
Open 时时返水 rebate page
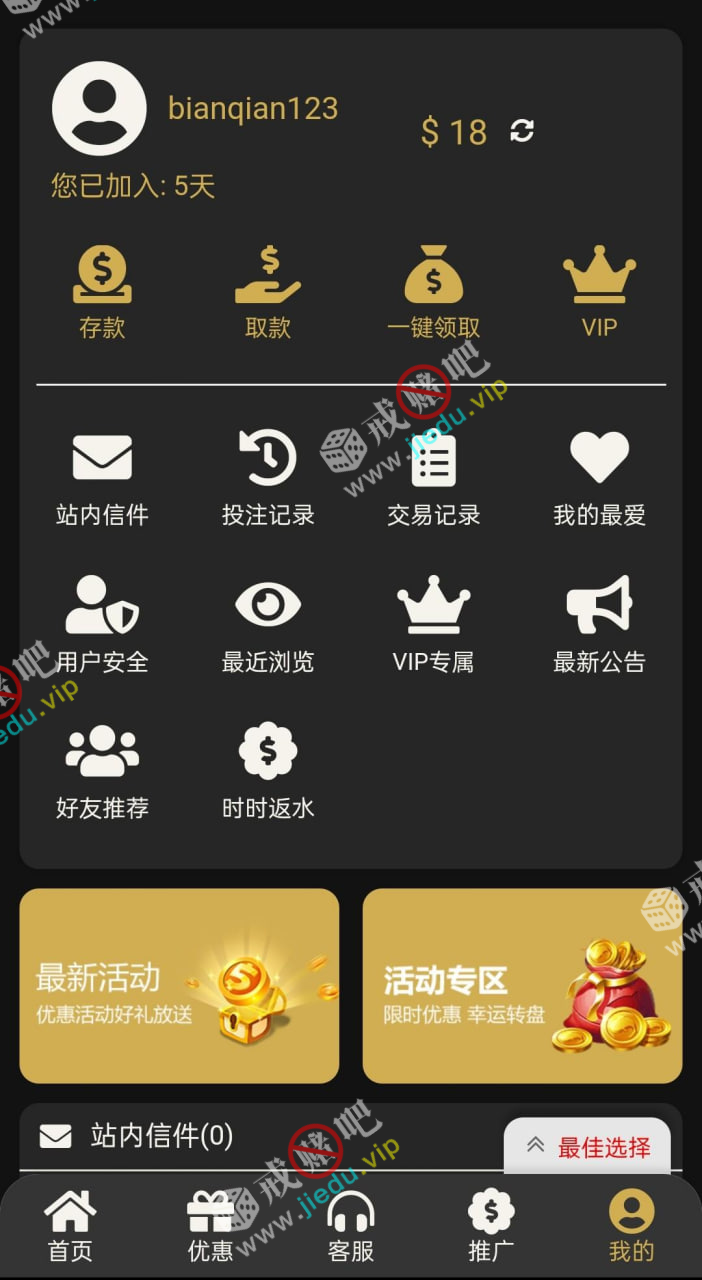click(268, 770)
